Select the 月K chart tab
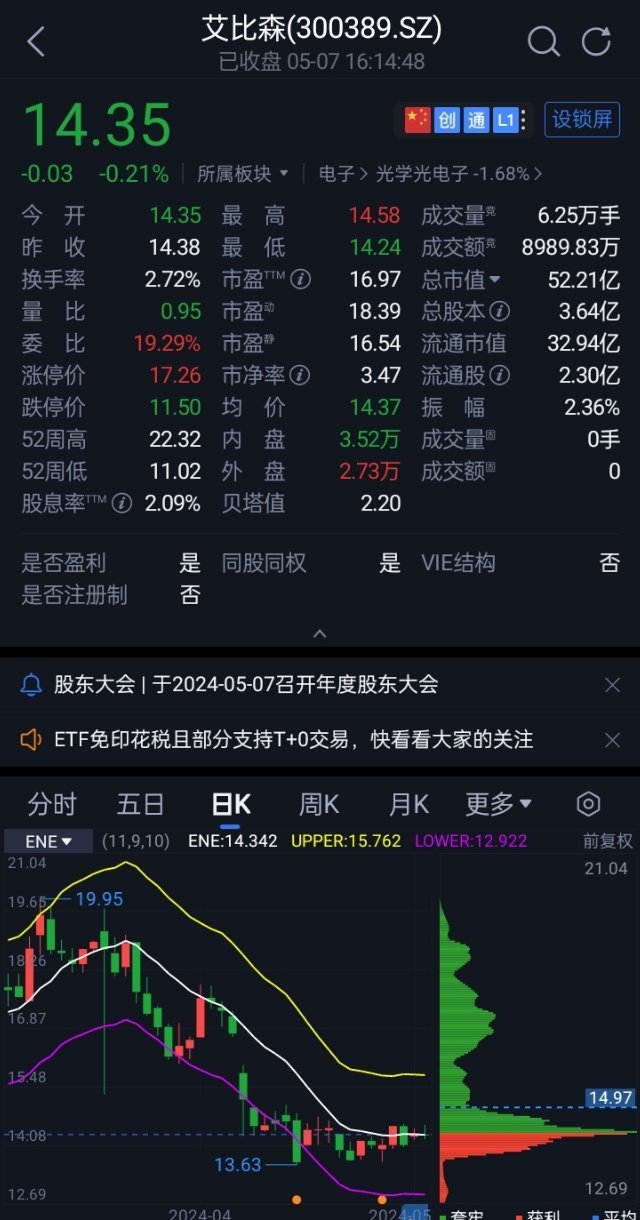The height and width of the screenshot is (1220, 640). [408, 804]
